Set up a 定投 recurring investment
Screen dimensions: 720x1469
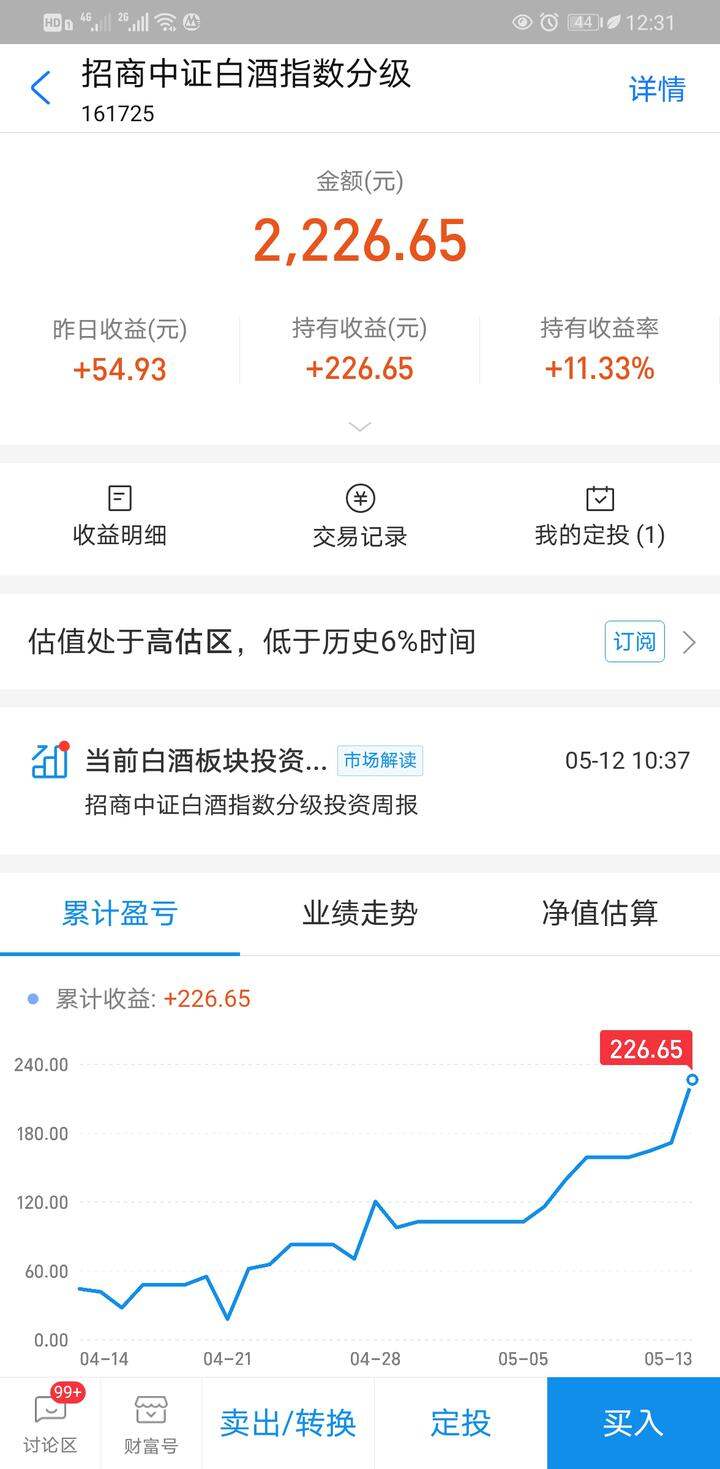[x=461, y=1423]
